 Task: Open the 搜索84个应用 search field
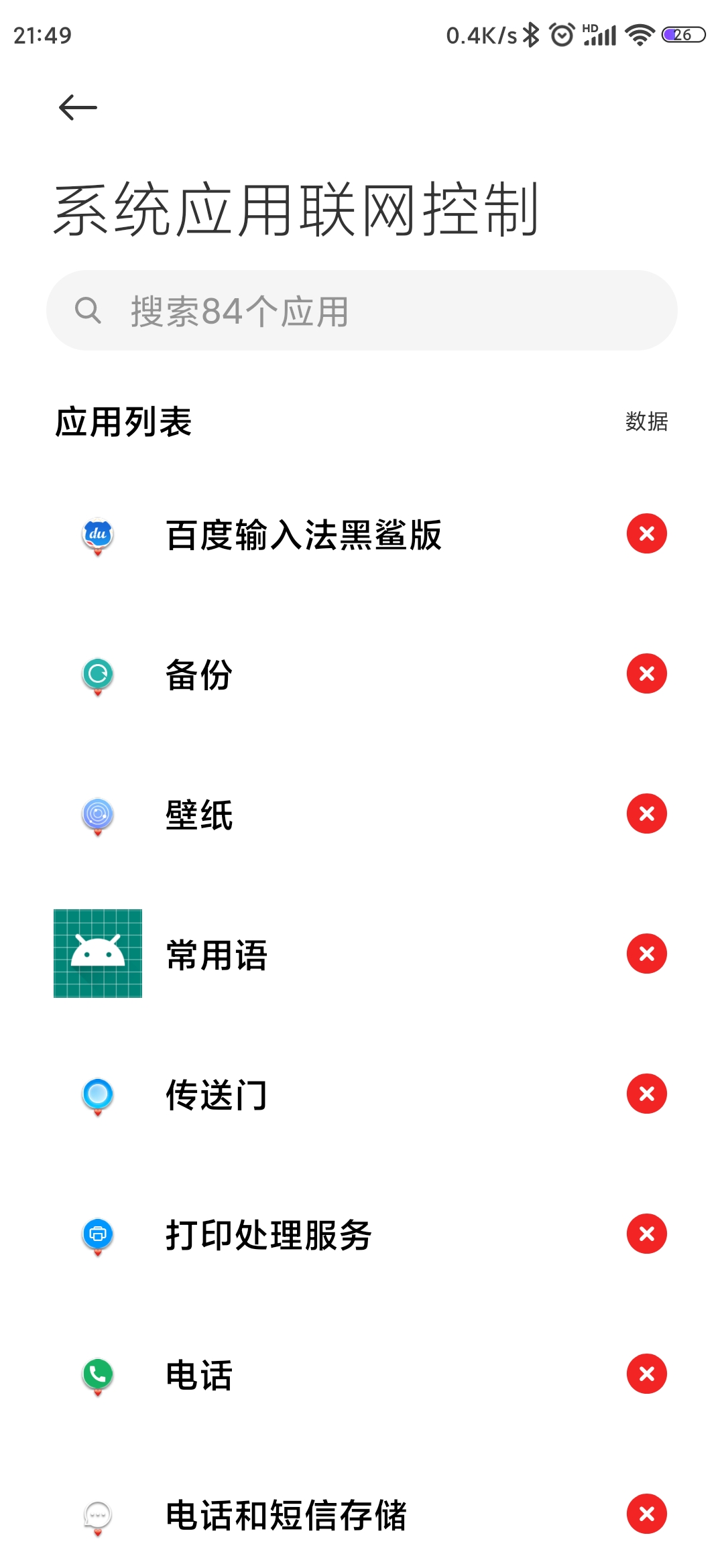pyautogui.click(x=362, y=310)
